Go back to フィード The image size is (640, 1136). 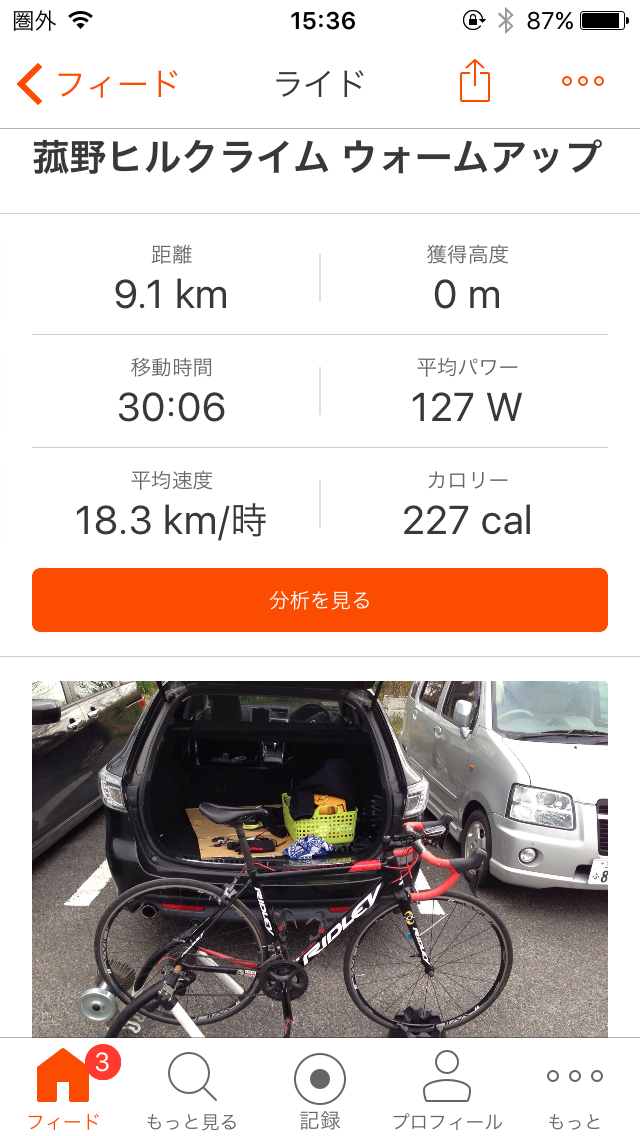tap(97, 83)
